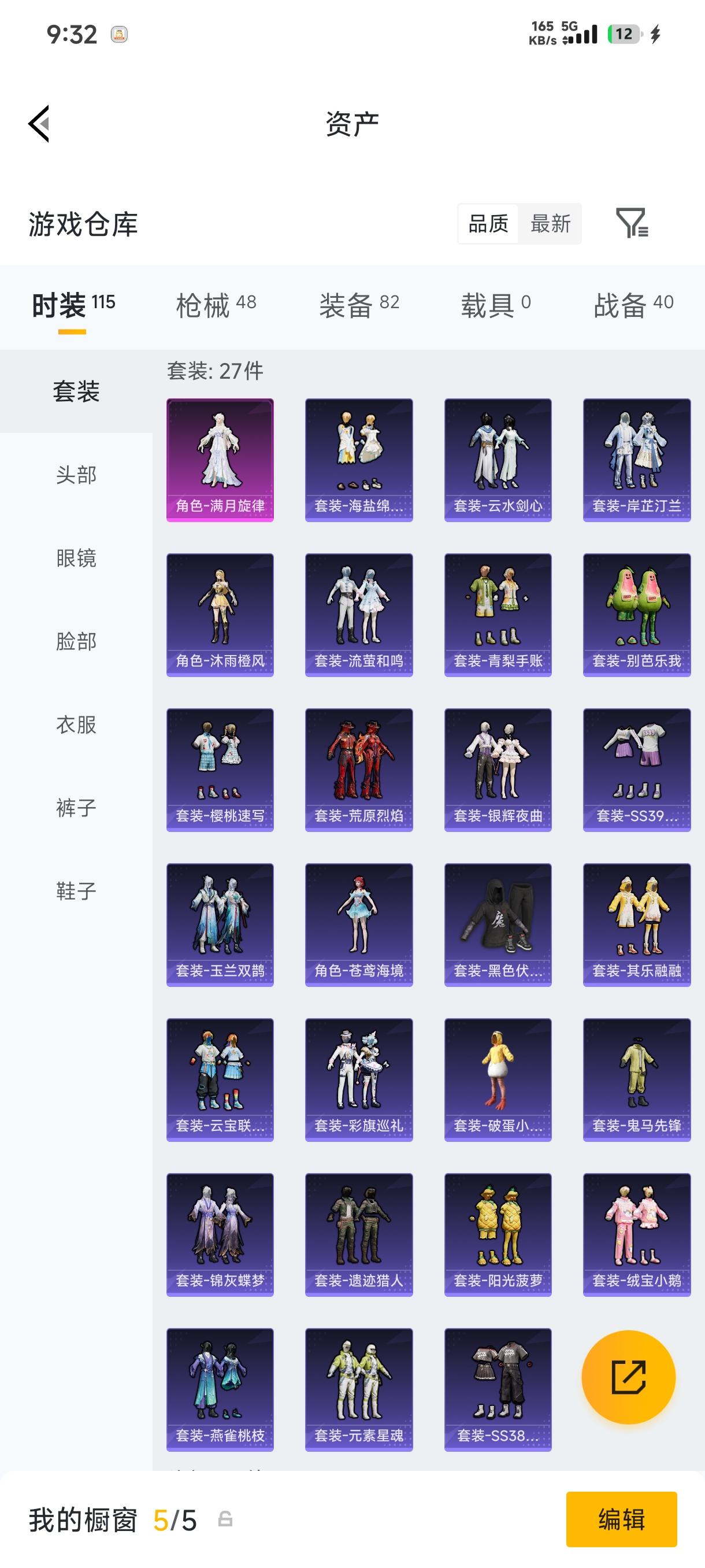The width and height of the screenshot is (705, 1568).
Task: Tap the 编辑 button for showcase
Action: (621, 1519)
